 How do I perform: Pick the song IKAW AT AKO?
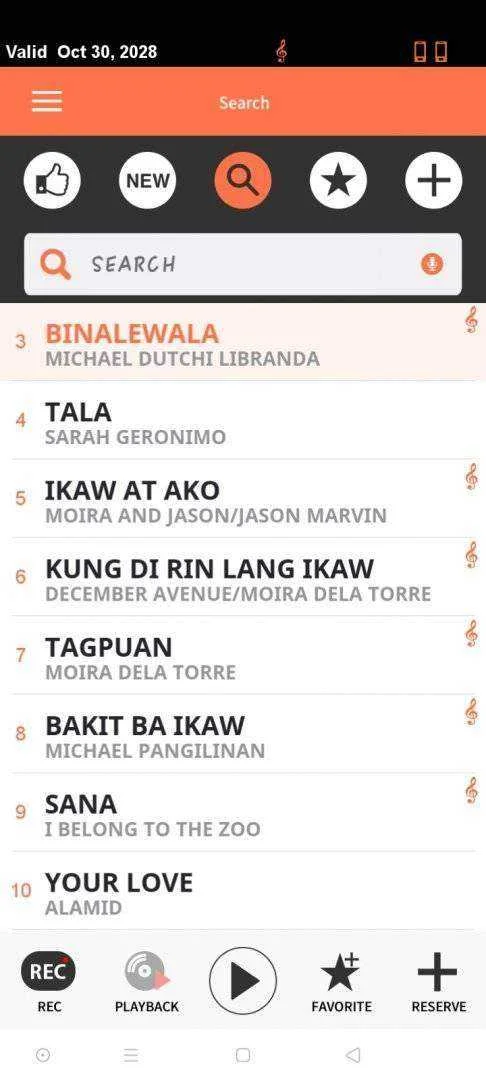[x=243, y=499]
